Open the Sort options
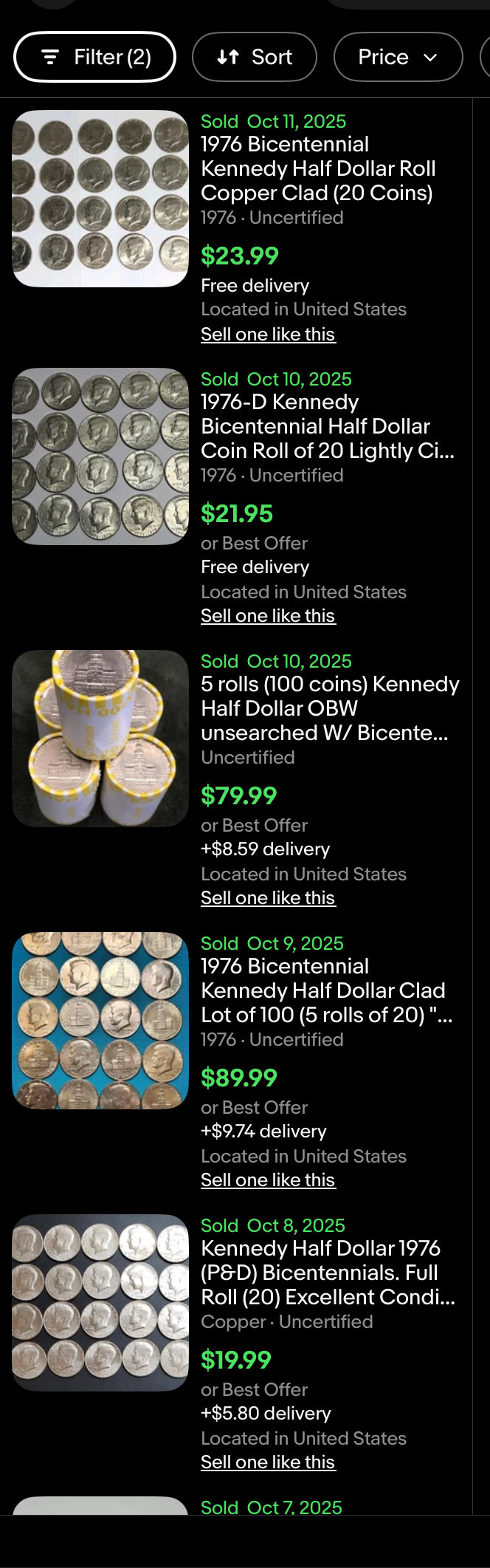Viewport: 490px width, 1568px height. click(x=255, y=57)
